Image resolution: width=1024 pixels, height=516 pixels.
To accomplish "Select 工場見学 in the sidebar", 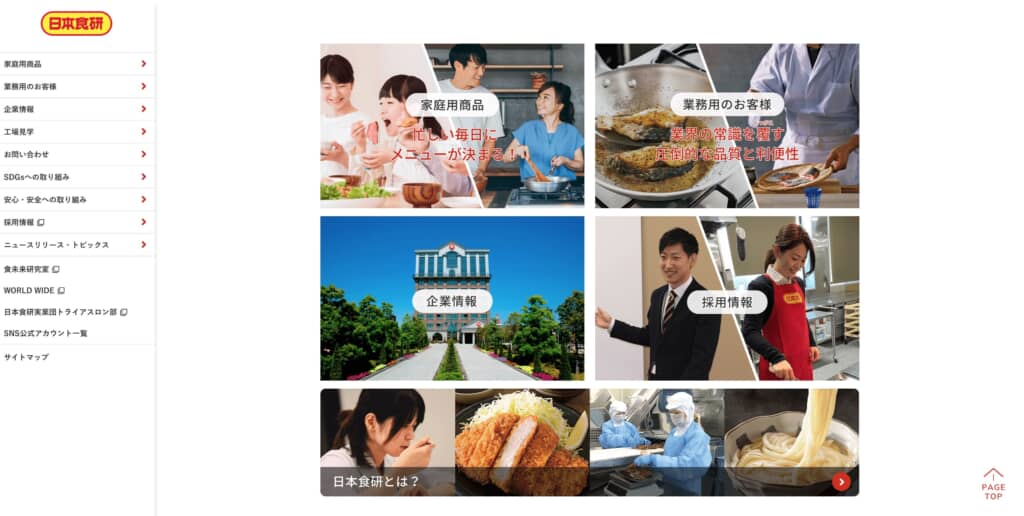I will tap(40, 132).
